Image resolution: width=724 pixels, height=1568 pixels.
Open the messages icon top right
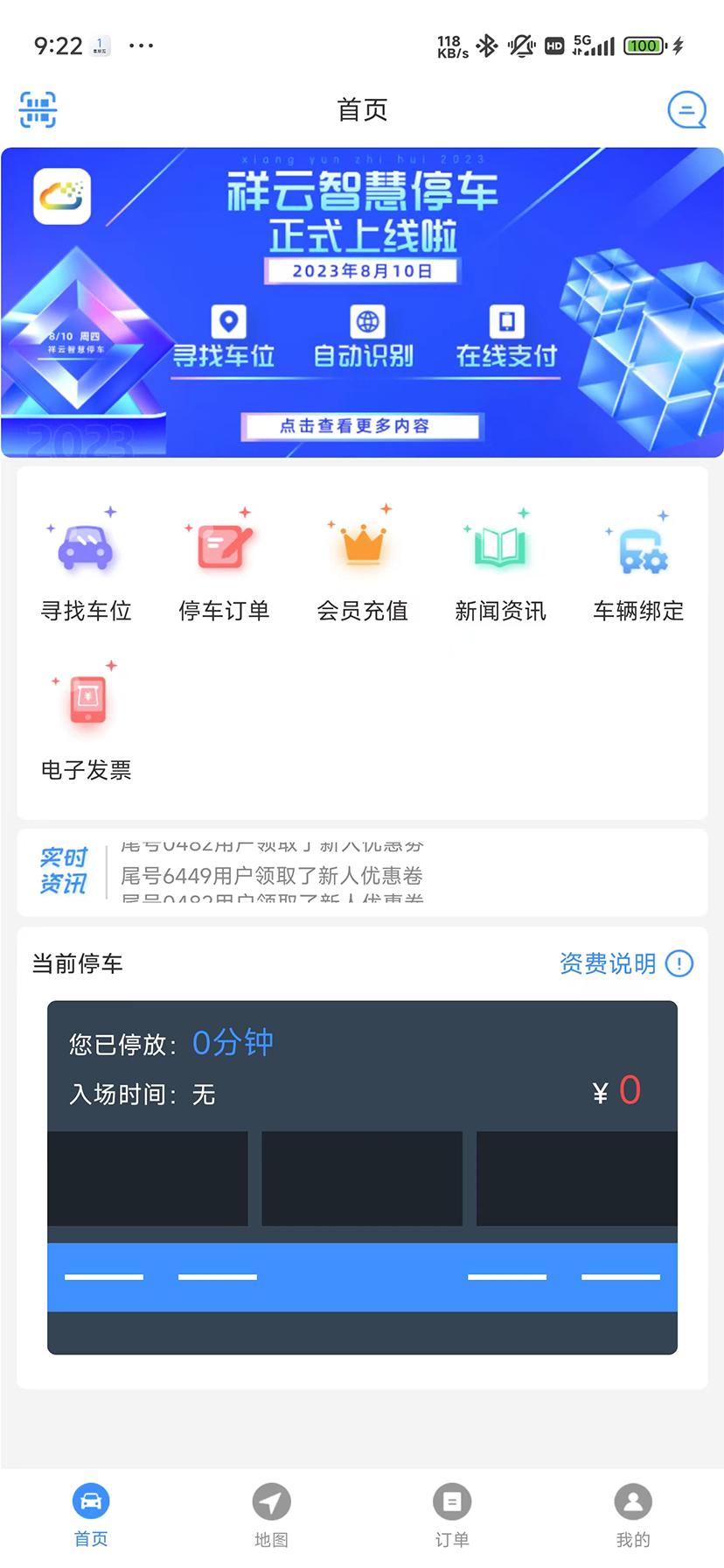tap(686, 110)
